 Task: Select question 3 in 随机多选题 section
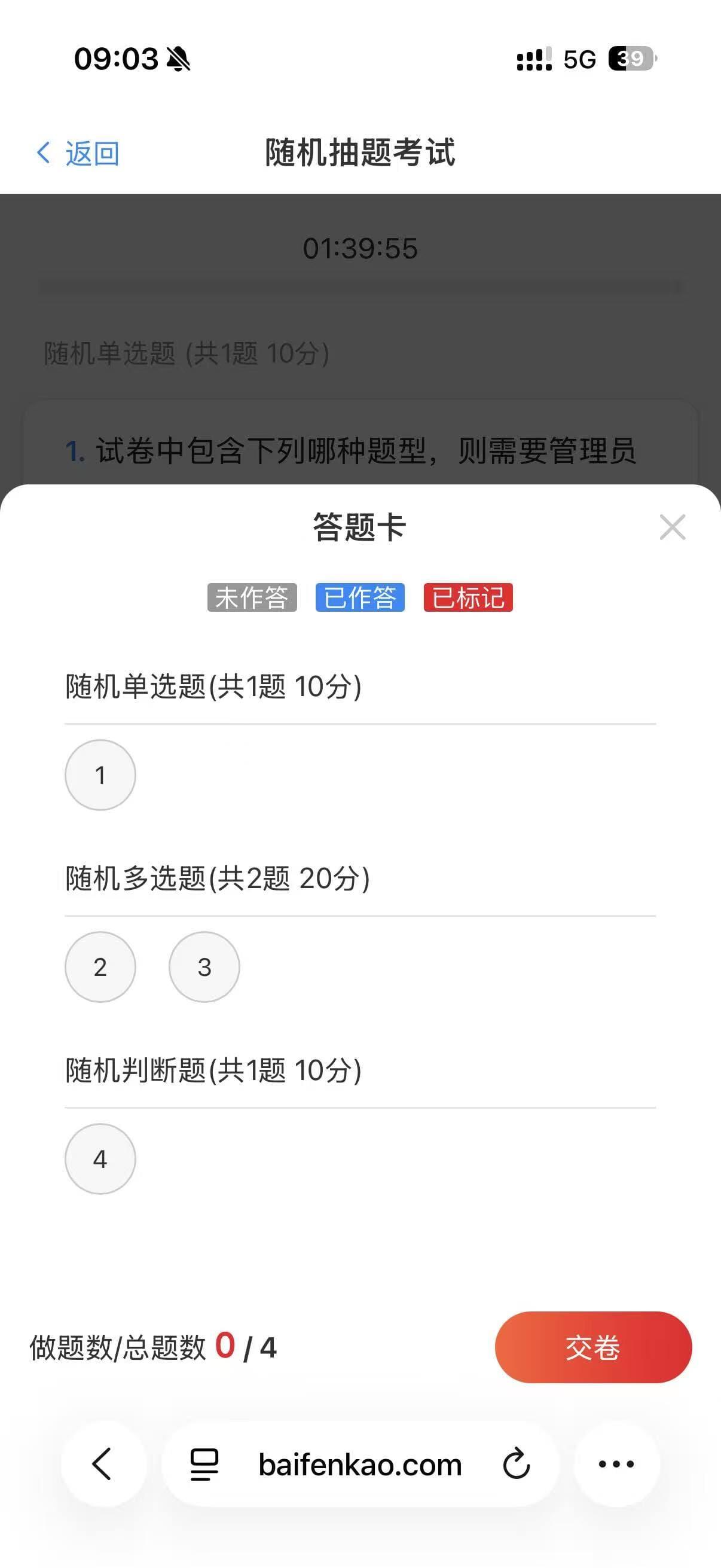coord(204,966)
